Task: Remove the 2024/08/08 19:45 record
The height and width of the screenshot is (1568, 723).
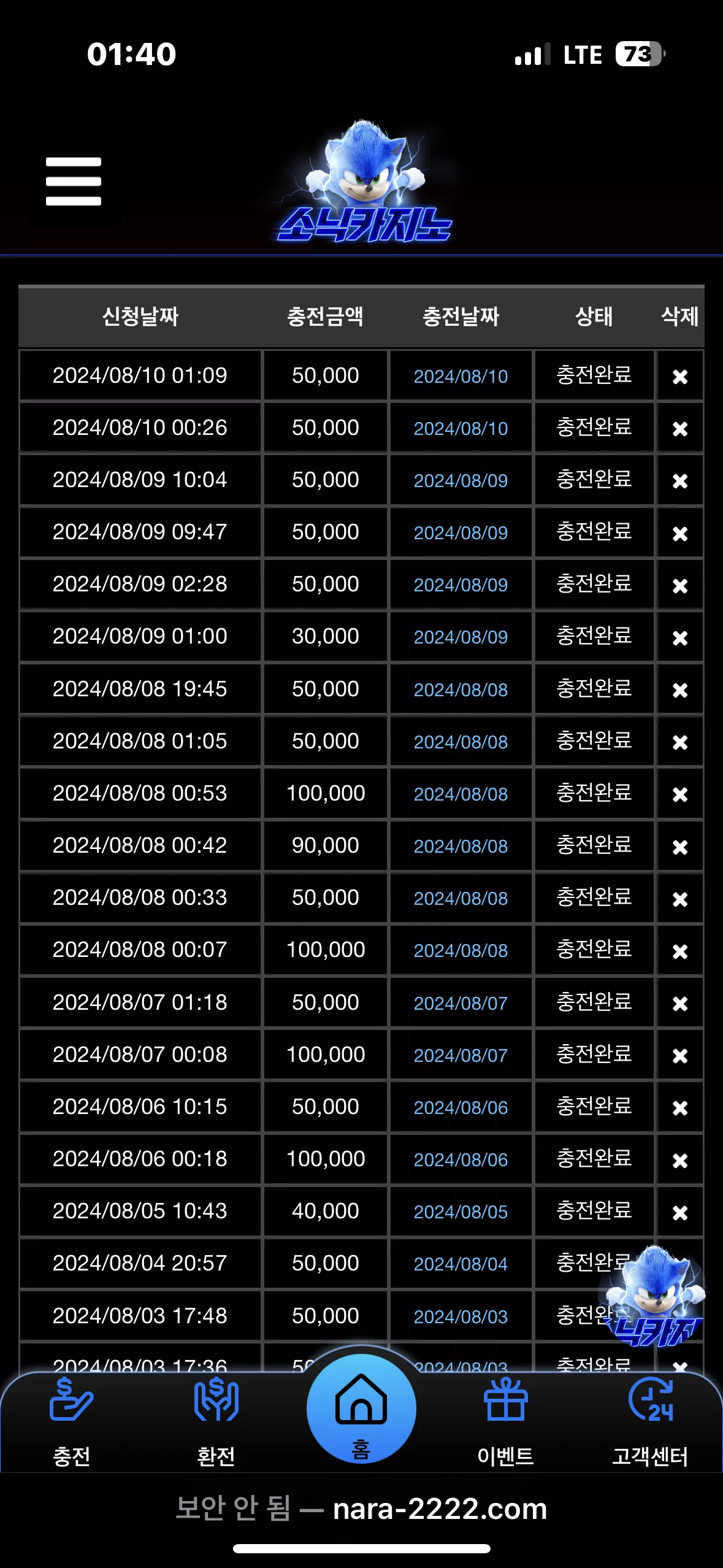Action: pyautogui.click(x=679, y=690)
